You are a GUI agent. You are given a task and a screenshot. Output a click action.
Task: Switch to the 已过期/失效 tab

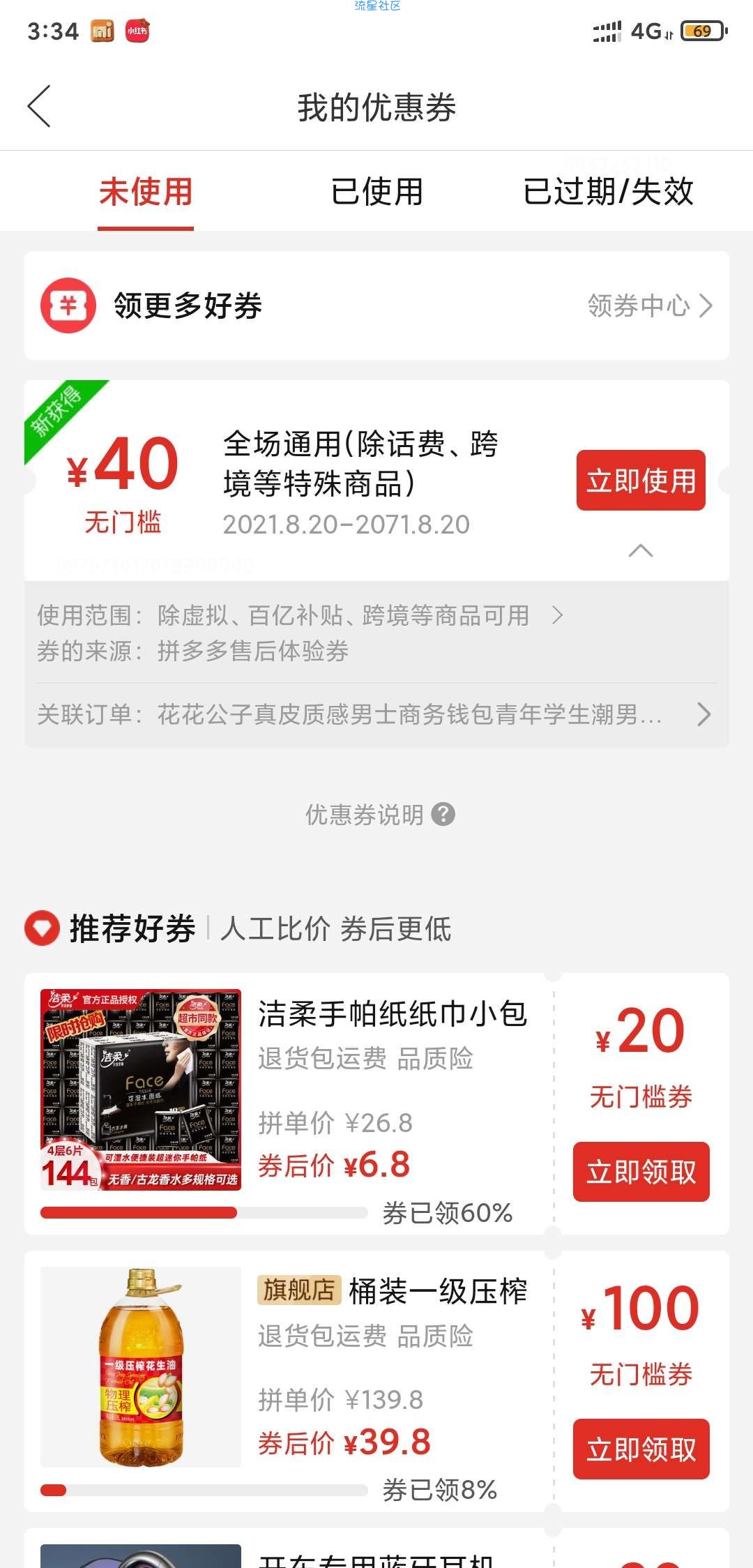click(608, 192)
